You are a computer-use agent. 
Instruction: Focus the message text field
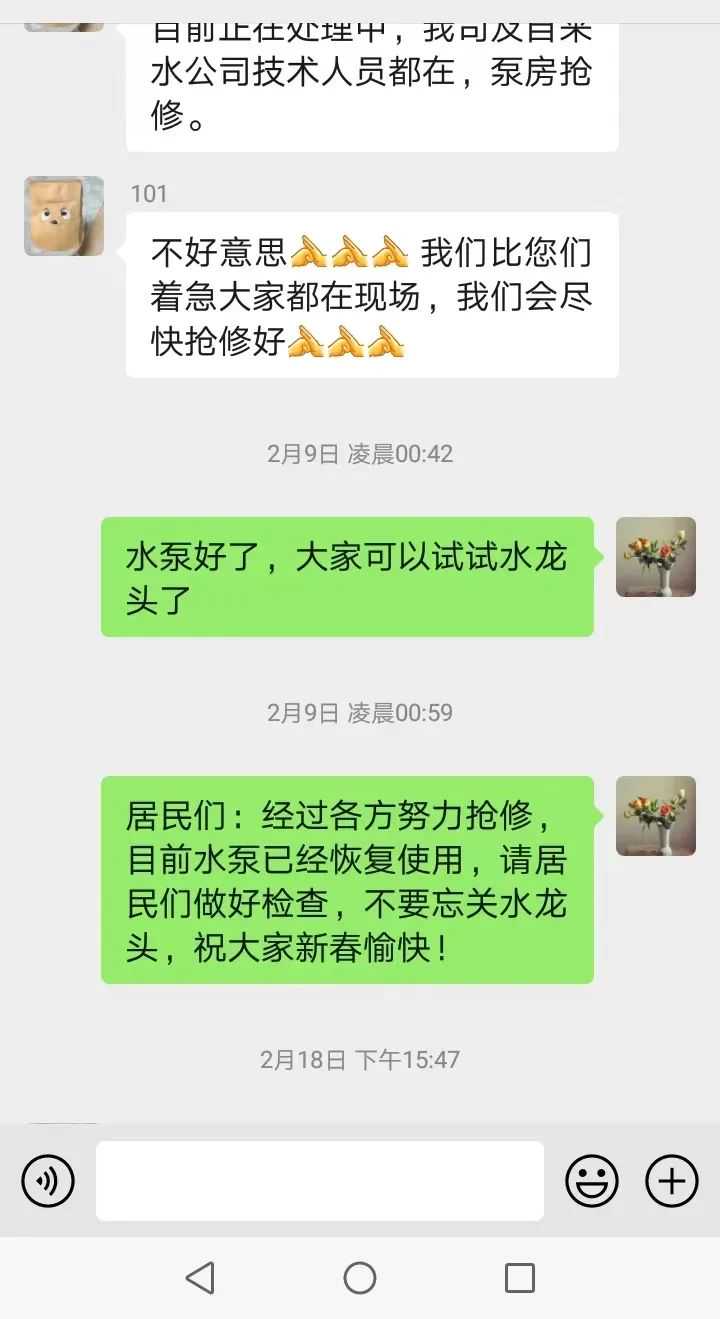(x=320, y=1181)
